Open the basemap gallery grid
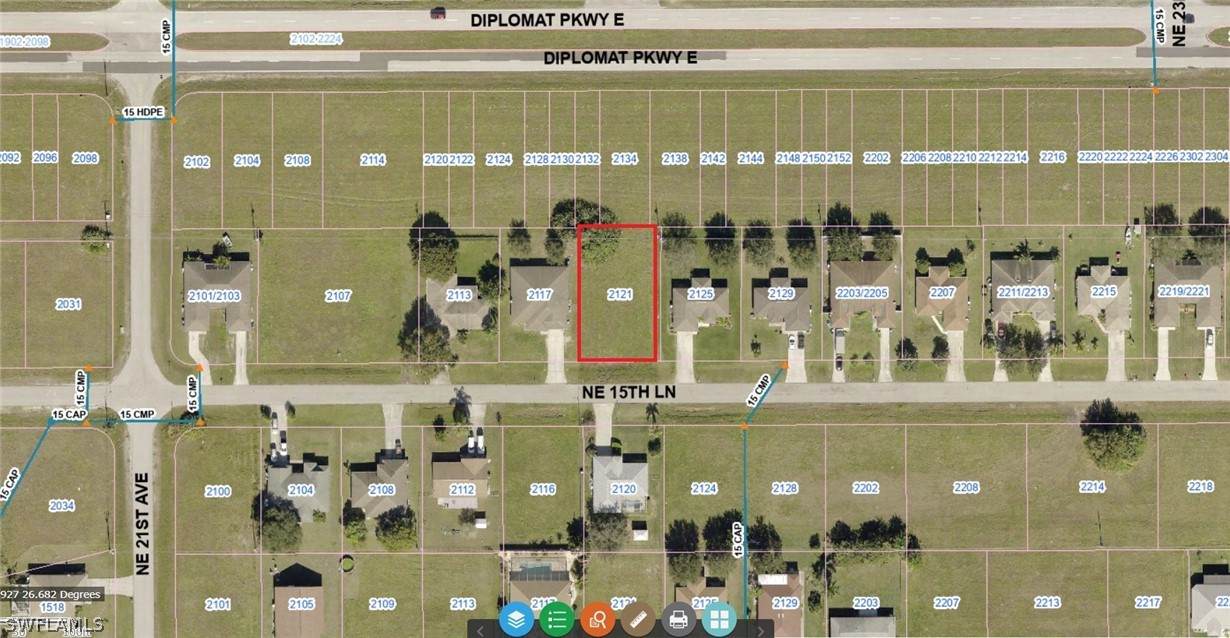This screenshot has width=1230, height=638. (x=718, y=619)
